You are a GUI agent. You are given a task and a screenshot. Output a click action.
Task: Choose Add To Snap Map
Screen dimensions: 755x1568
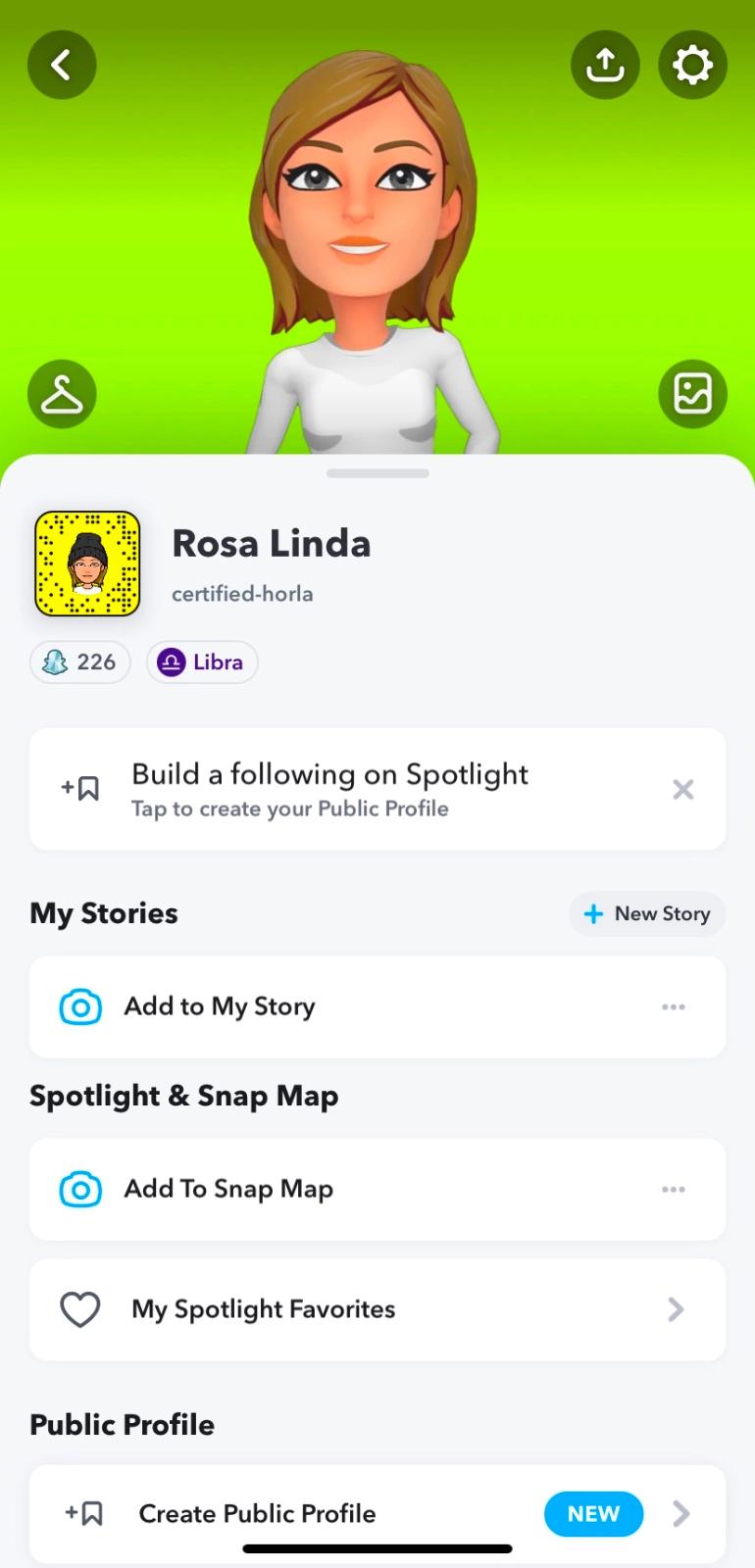click(228, 1189)
